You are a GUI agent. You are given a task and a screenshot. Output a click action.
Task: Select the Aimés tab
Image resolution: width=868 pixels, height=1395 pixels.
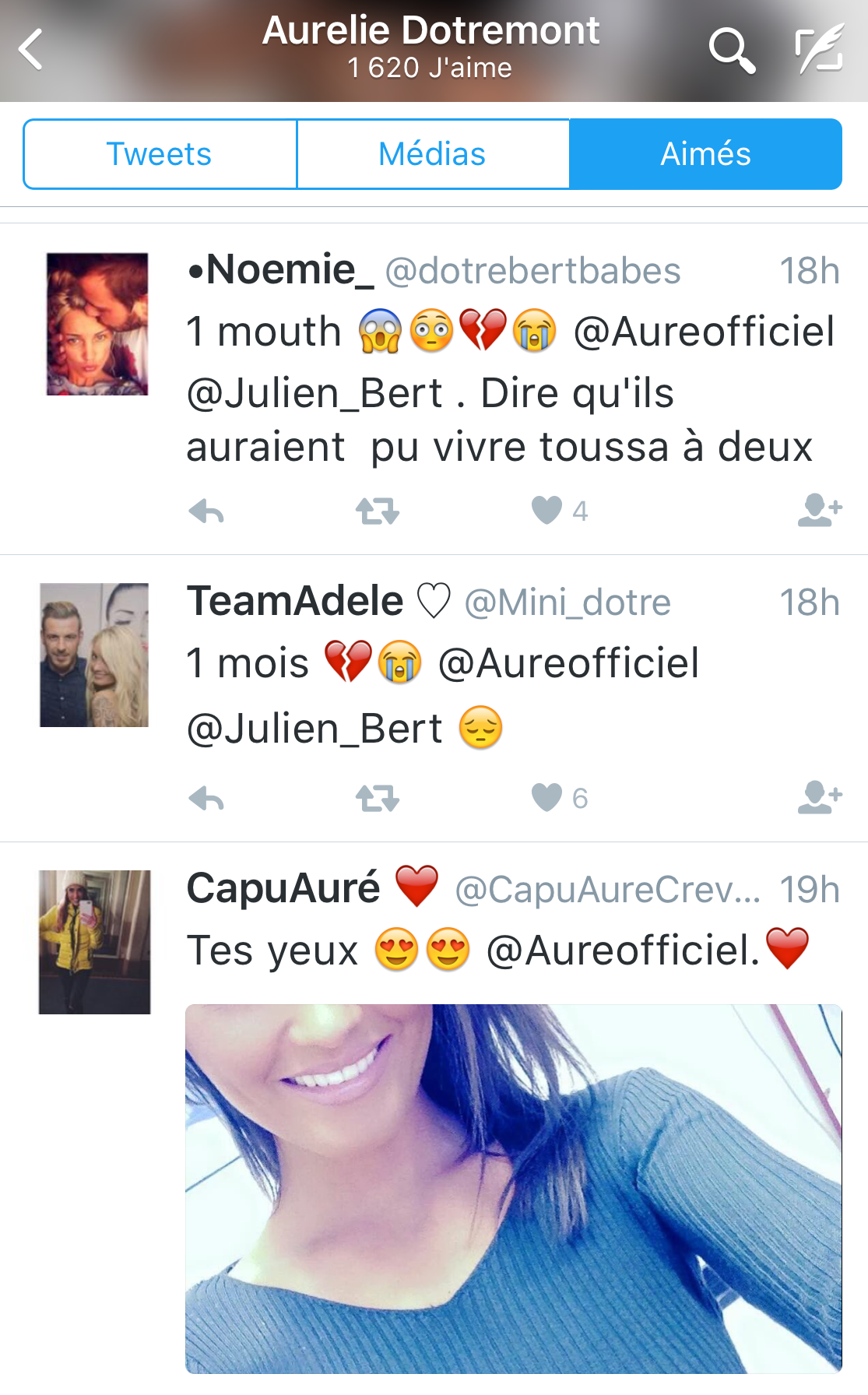[705, 154]
